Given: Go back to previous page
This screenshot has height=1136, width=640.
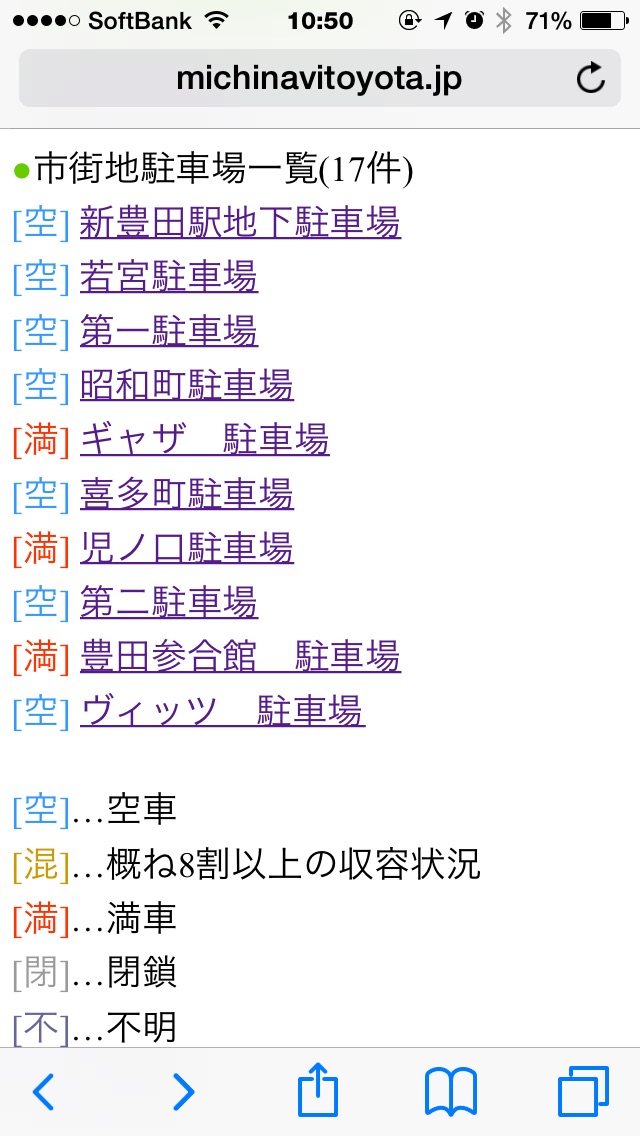Looking at the screenshot, I should tap(43, 1092).
